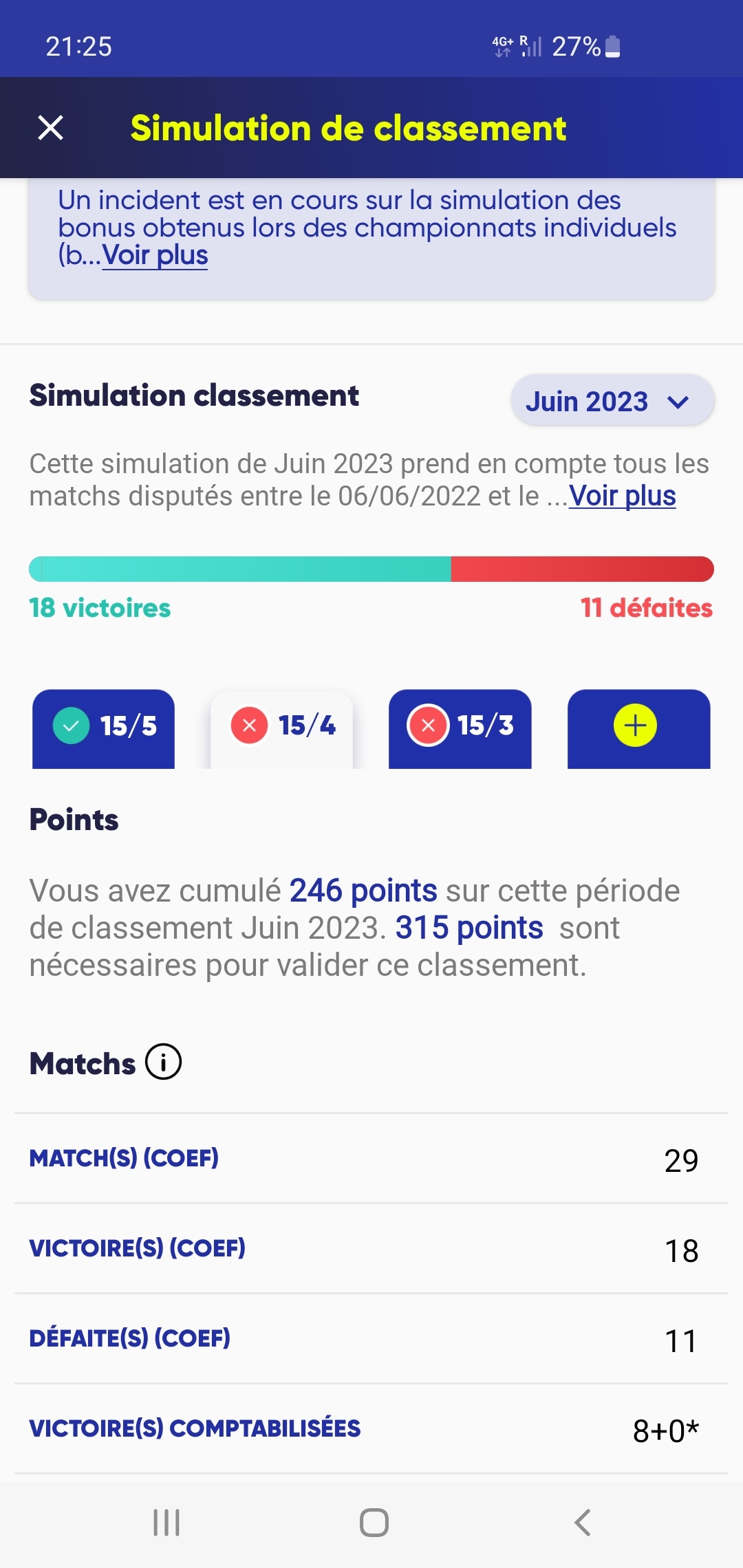Viewport: 743px width, 1568px height.
Task: Switch to the 15/3 ranking tab
Action: coord(460,727)
